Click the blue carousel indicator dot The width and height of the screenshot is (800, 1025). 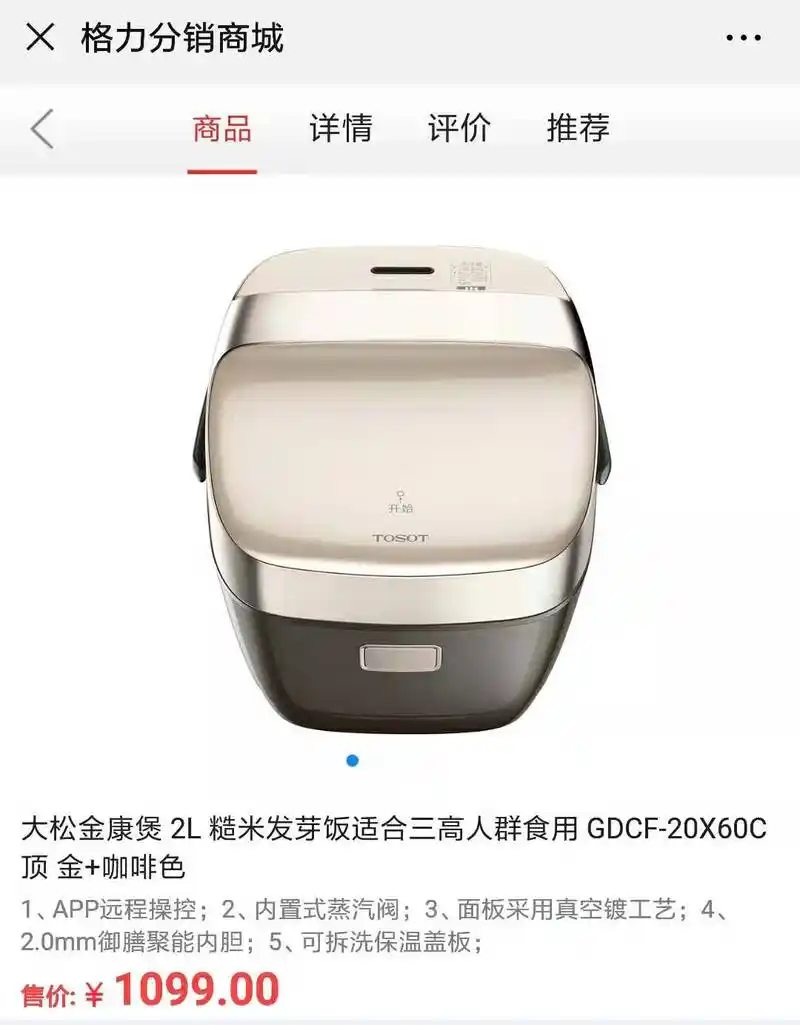point(351,760)
